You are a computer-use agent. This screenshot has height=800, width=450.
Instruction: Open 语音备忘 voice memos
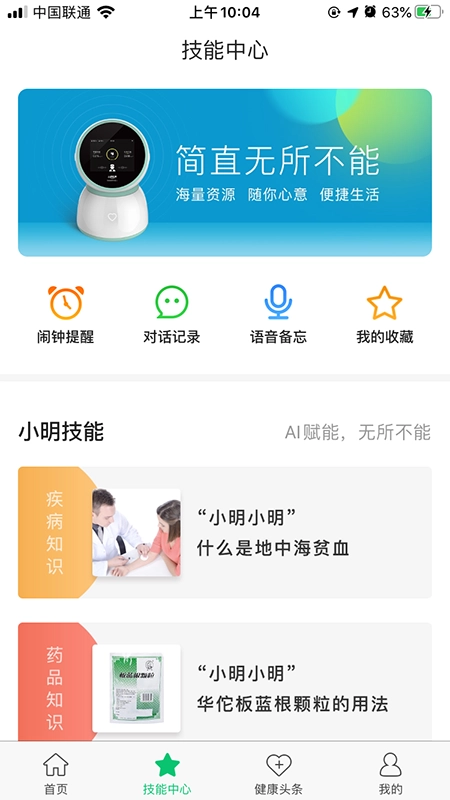[278, 314]
